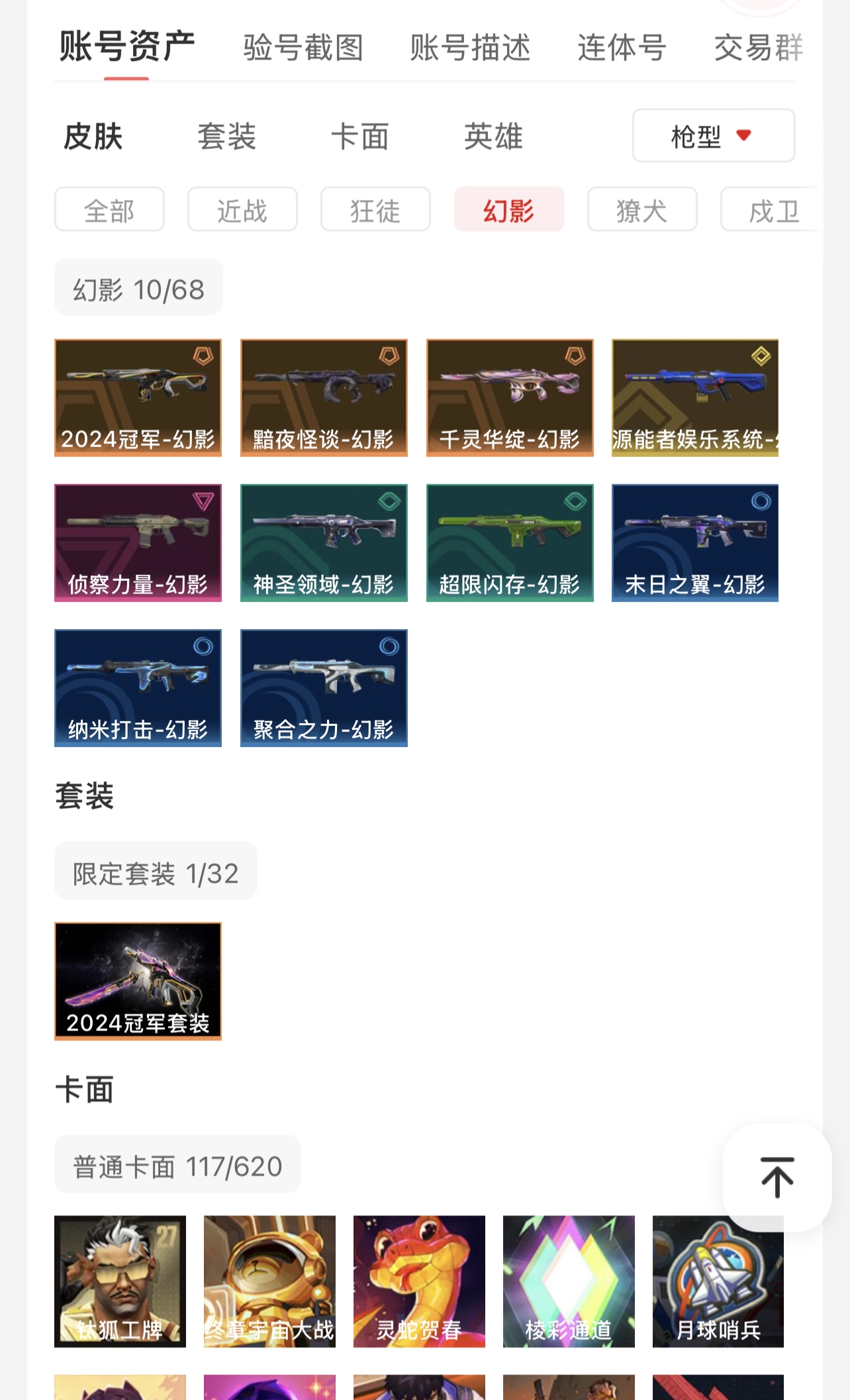Open the 交易群 tab
Screen dimensions: 850x1400
coord(757,48)
